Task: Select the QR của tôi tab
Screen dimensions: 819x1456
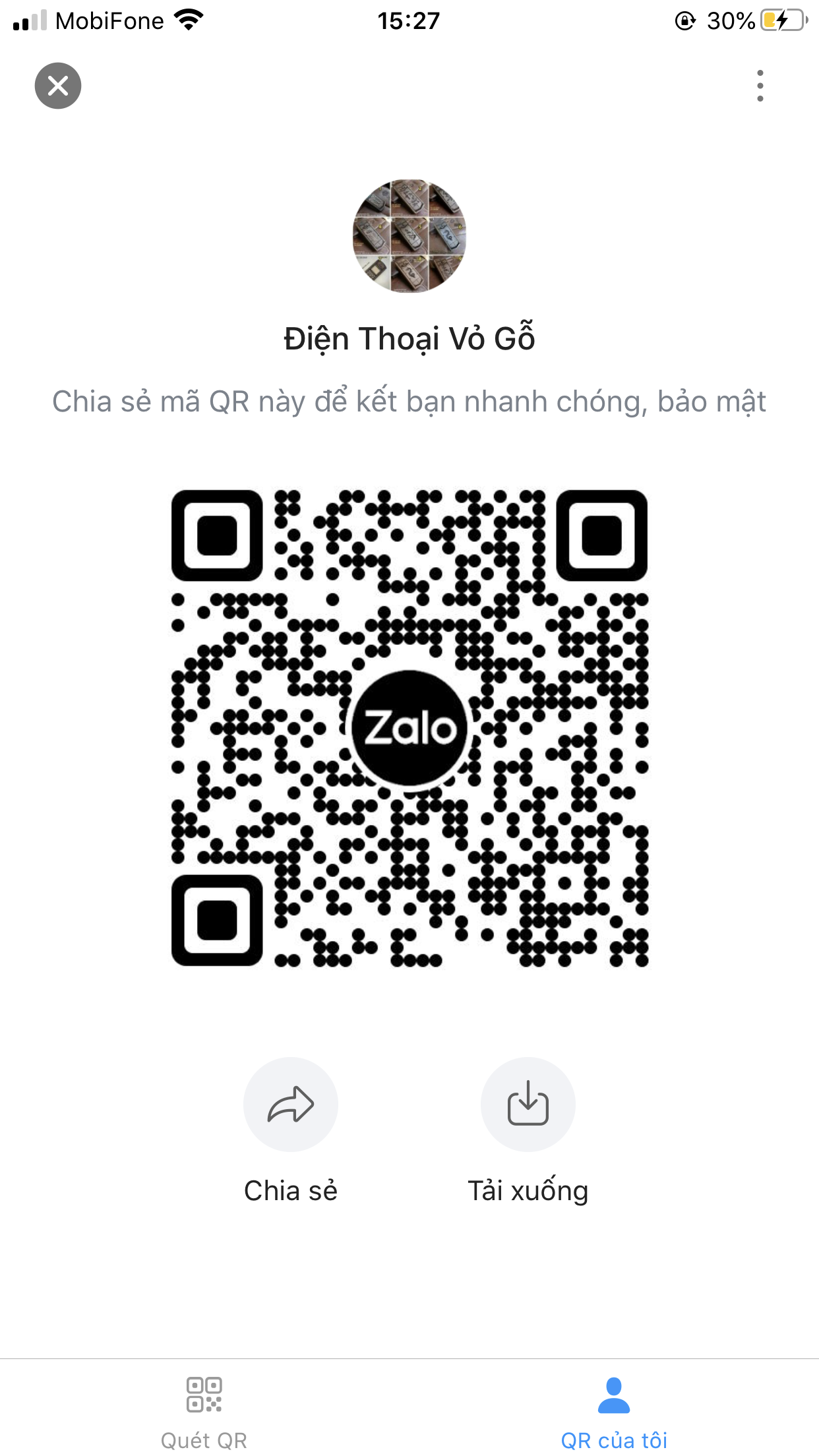Action: [614, 1412]
